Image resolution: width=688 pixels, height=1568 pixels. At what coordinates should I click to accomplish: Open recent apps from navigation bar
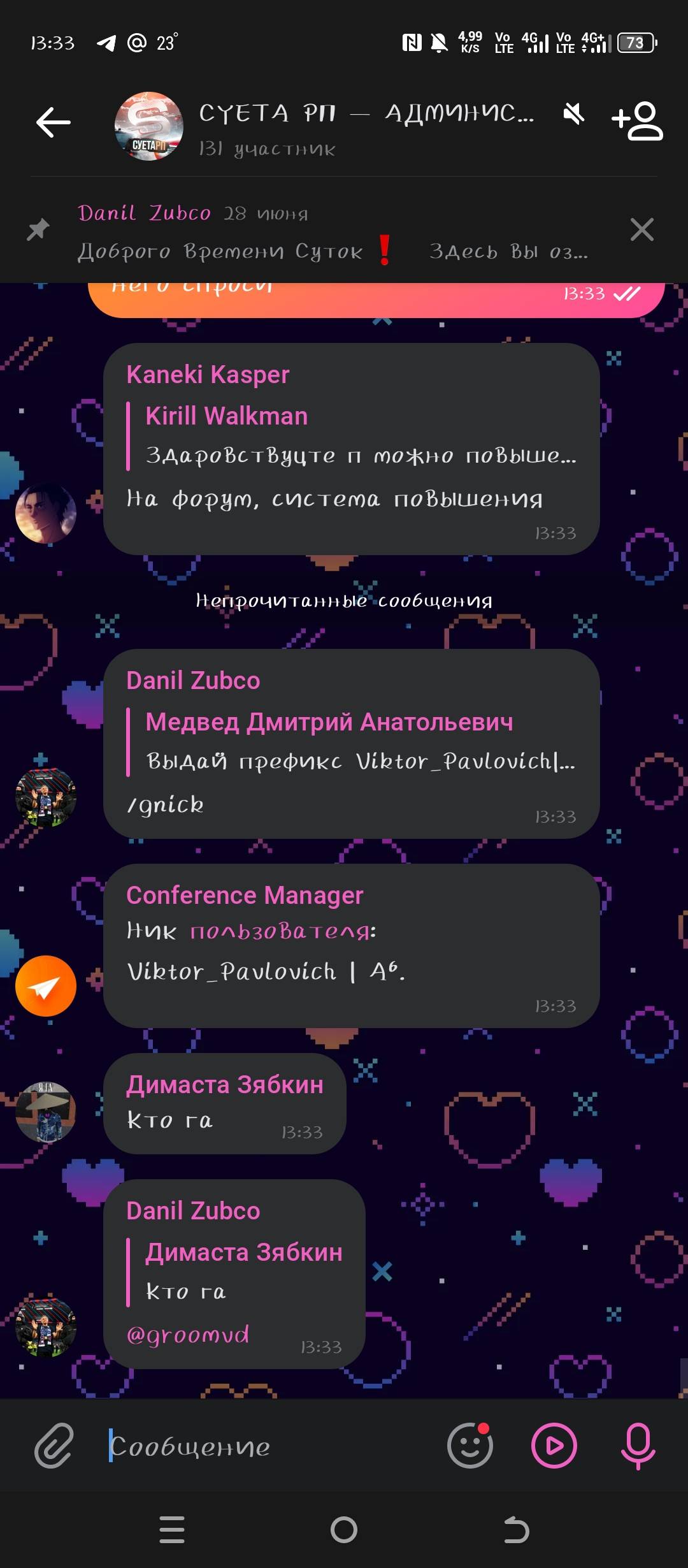(172, 1530)
